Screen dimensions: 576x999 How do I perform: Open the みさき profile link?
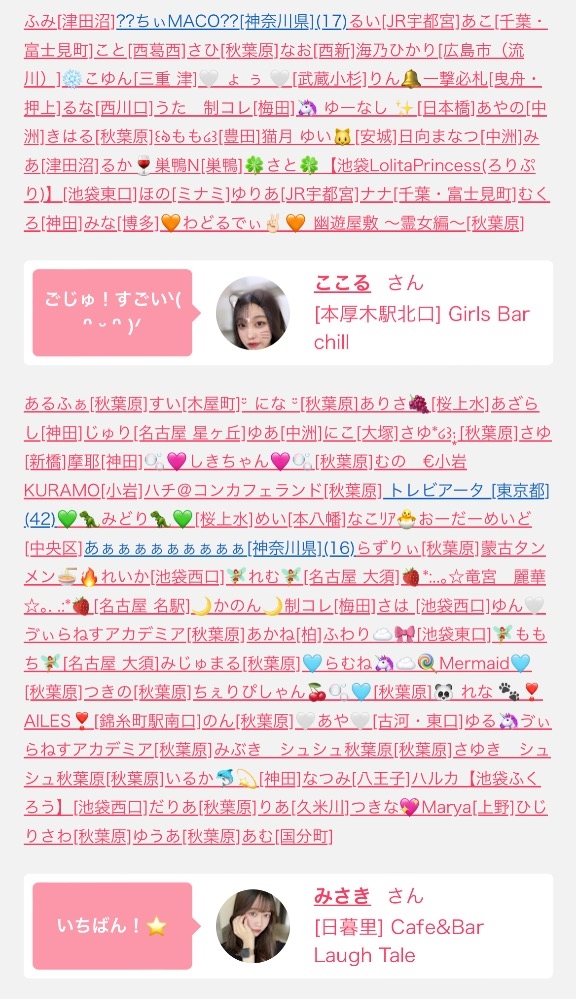click(x=342, y=896)
